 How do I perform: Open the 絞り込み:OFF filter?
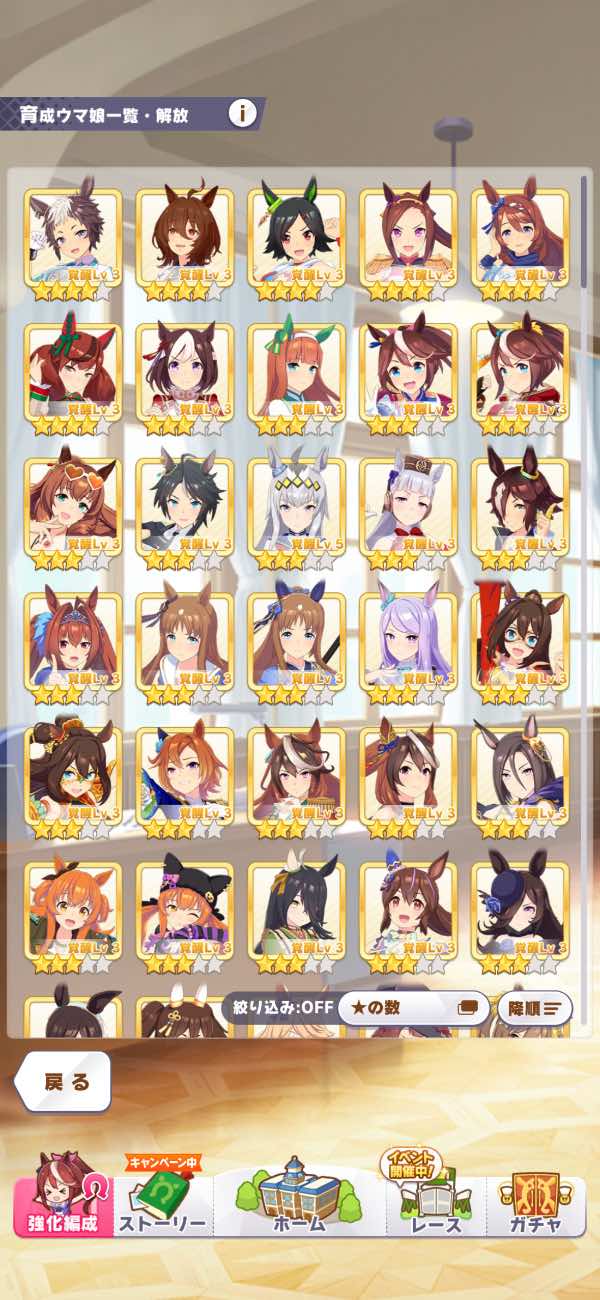(x=280, y=1008)
